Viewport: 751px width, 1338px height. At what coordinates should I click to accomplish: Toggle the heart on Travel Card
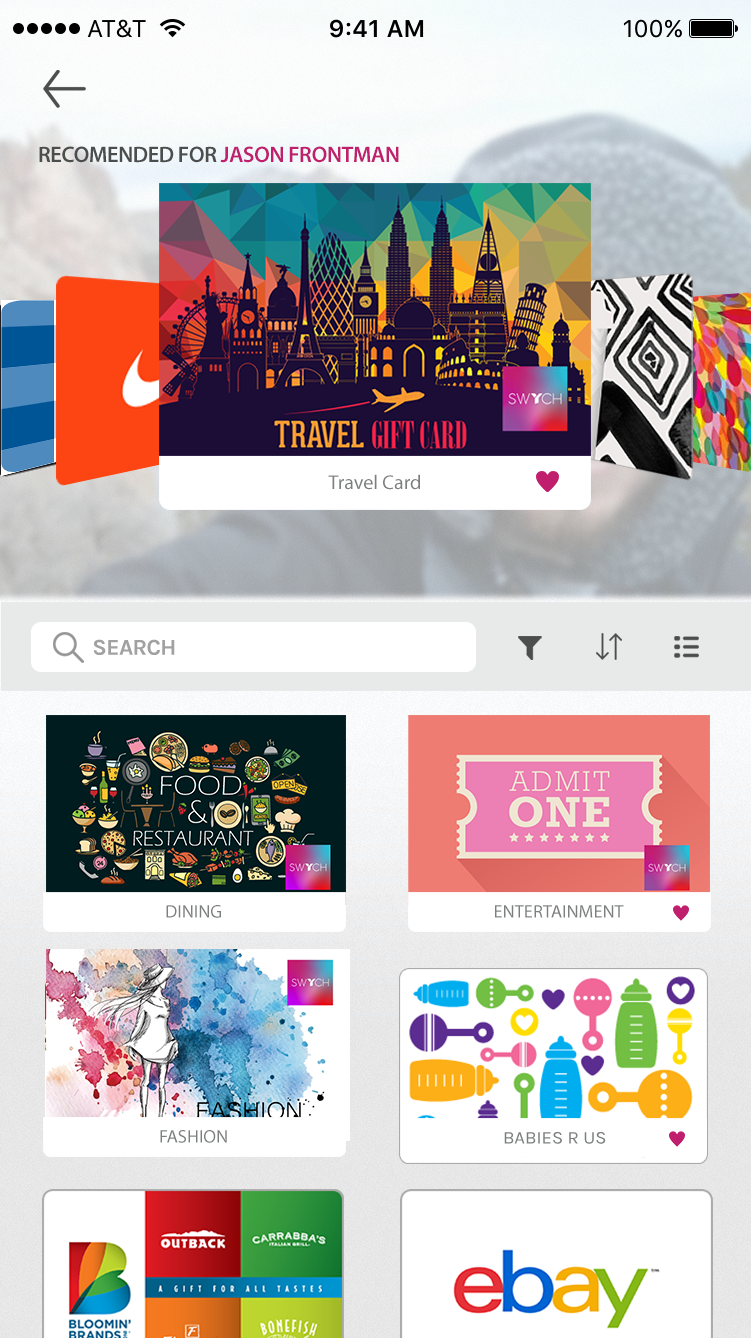(547, 482)
